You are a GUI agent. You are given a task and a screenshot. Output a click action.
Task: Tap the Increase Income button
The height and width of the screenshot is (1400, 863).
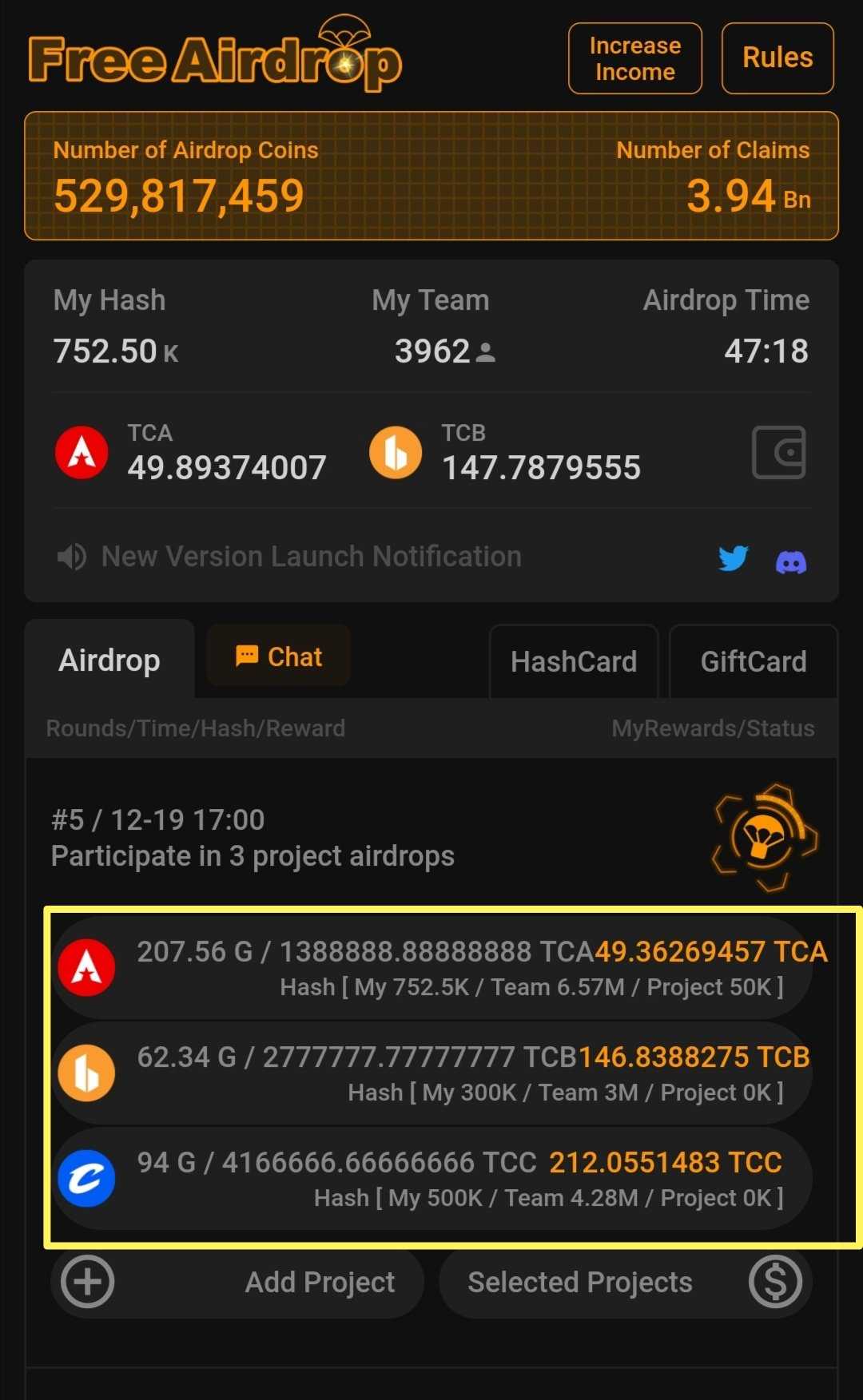(634, 58)
